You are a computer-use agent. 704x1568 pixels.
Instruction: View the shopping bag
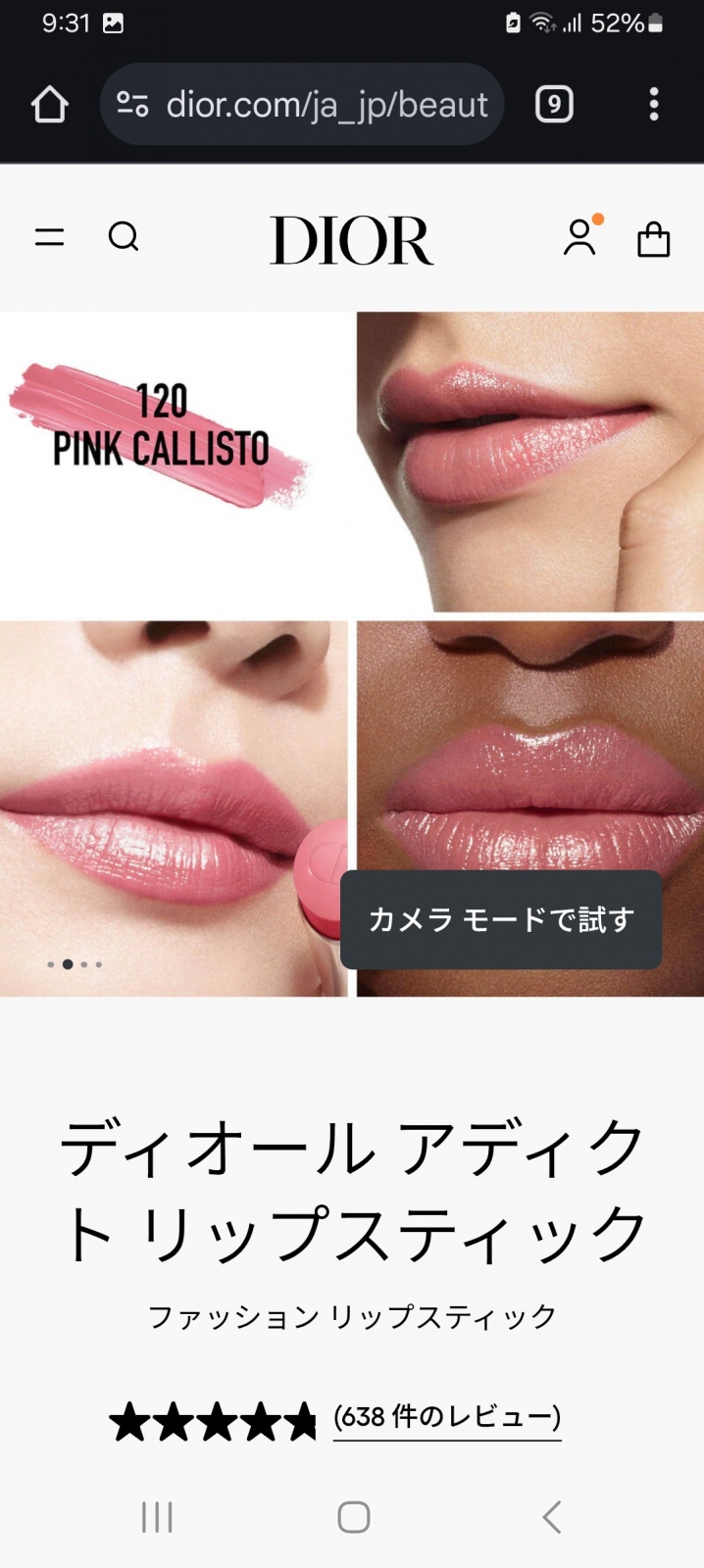[653, 238]
